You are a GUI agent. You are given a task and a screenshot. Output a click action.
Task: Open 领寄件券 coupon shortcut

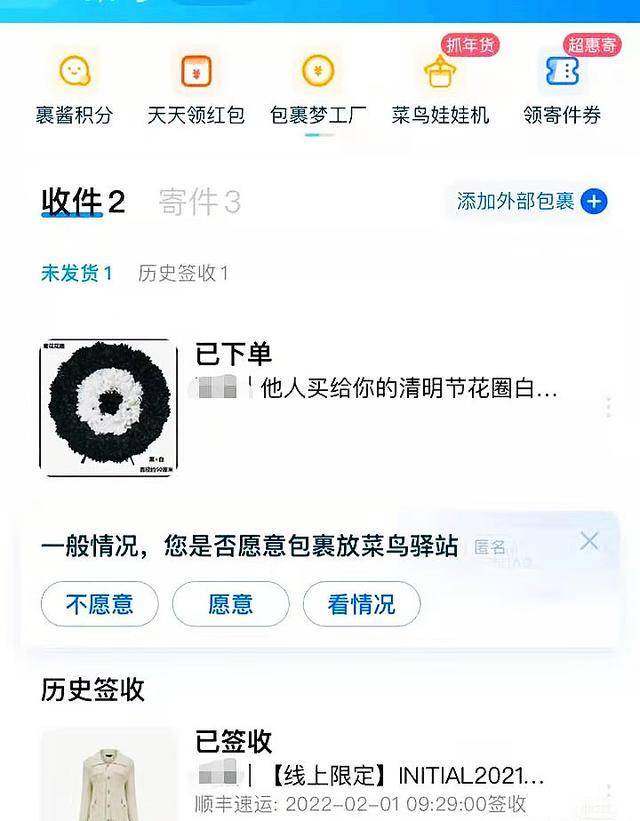coord(562,88)
